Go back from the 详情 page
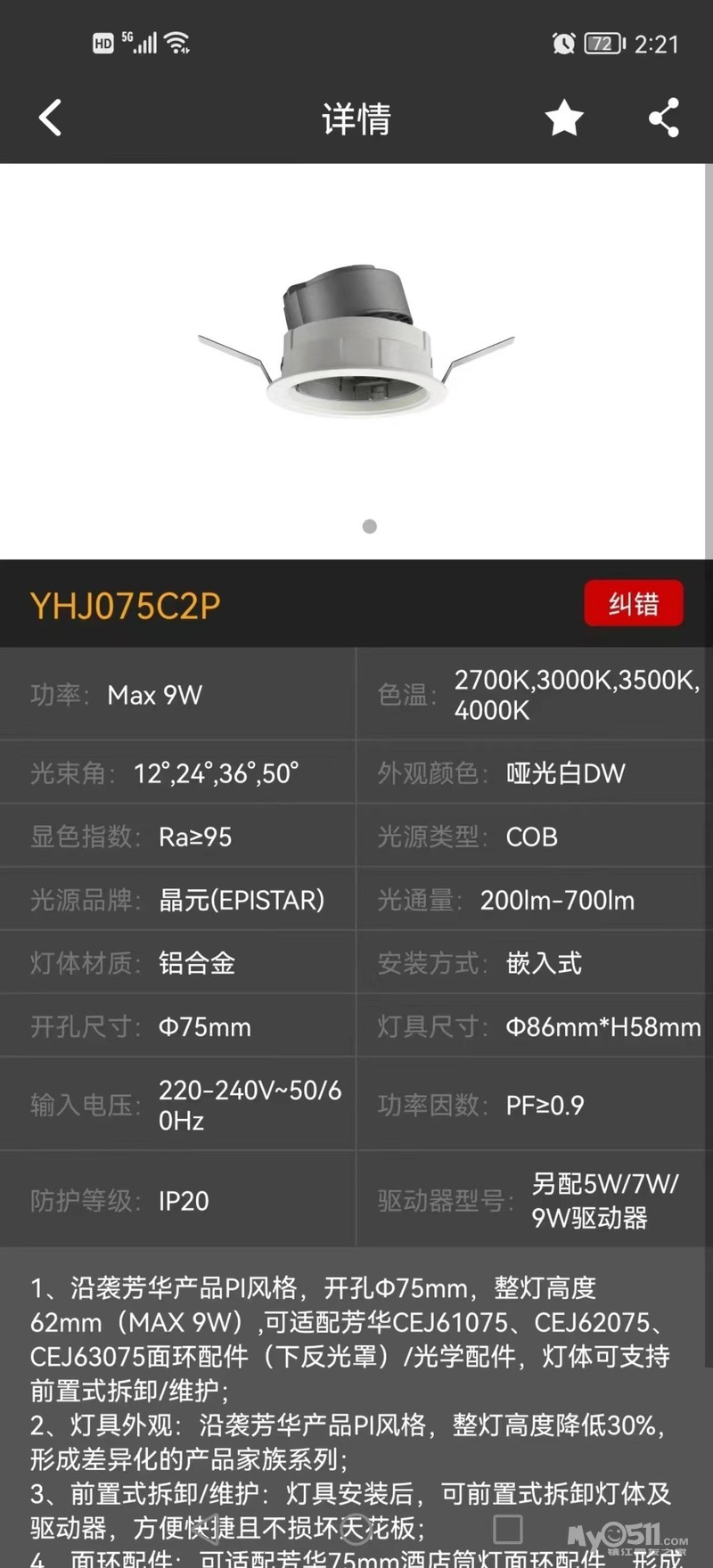 click(x=51, y=118)
